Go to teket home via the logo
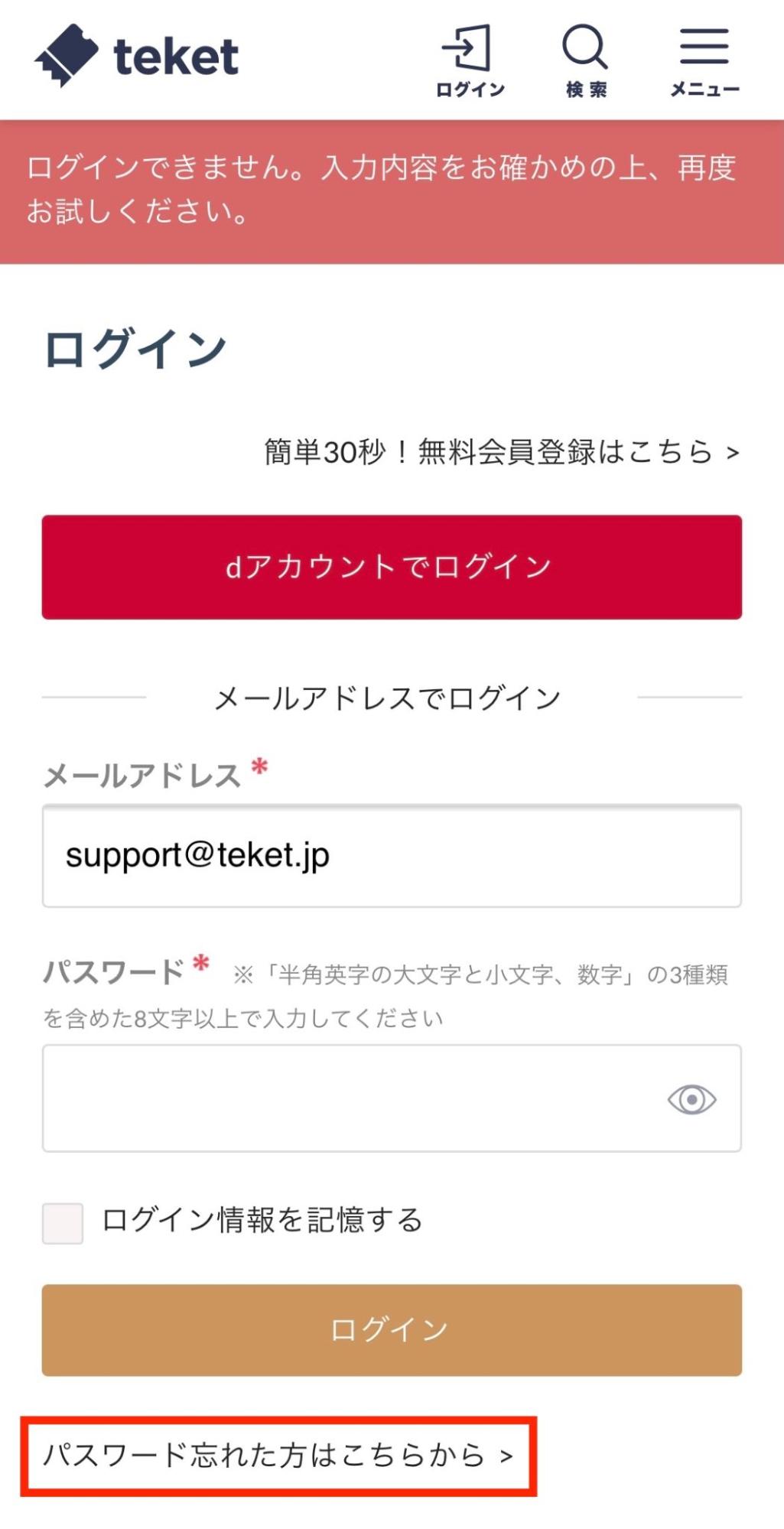Viewport: 784px width, 1529px height. (137, 55)
